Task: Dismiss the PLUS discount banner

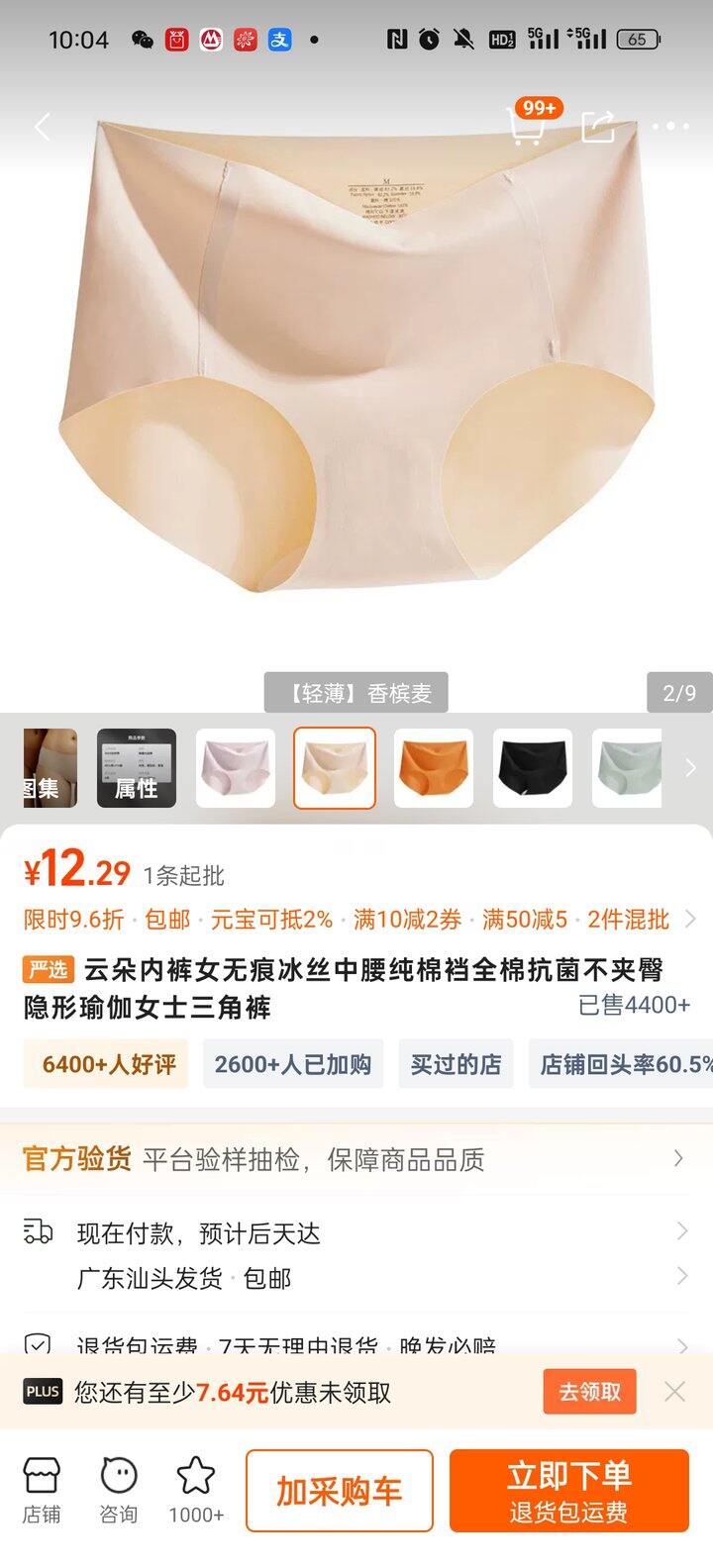Action: pos(674,1392)
